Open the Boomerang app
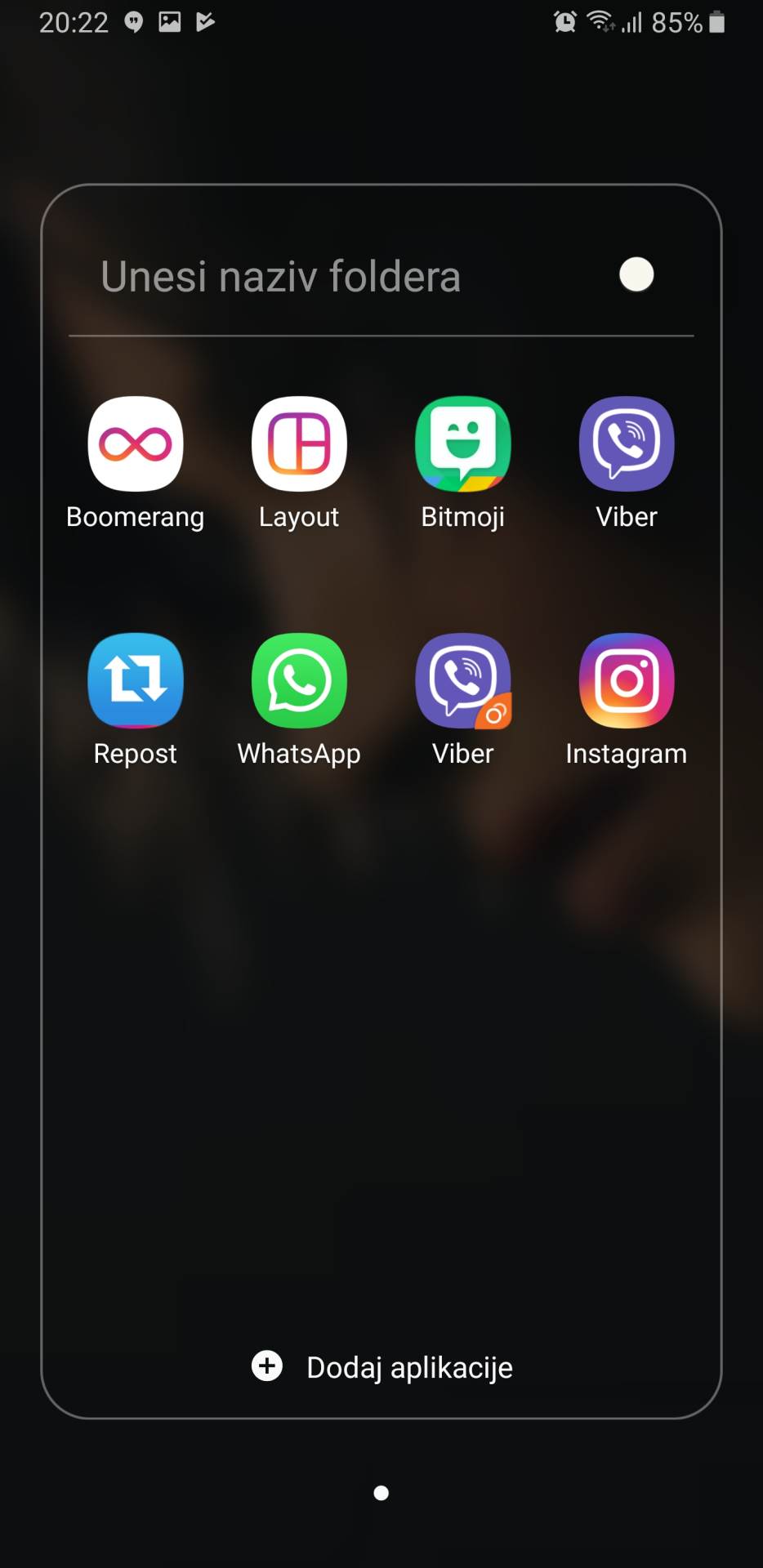Image resolution: width=763 pixels, height=1568 pixels. (x=136, y=444)
